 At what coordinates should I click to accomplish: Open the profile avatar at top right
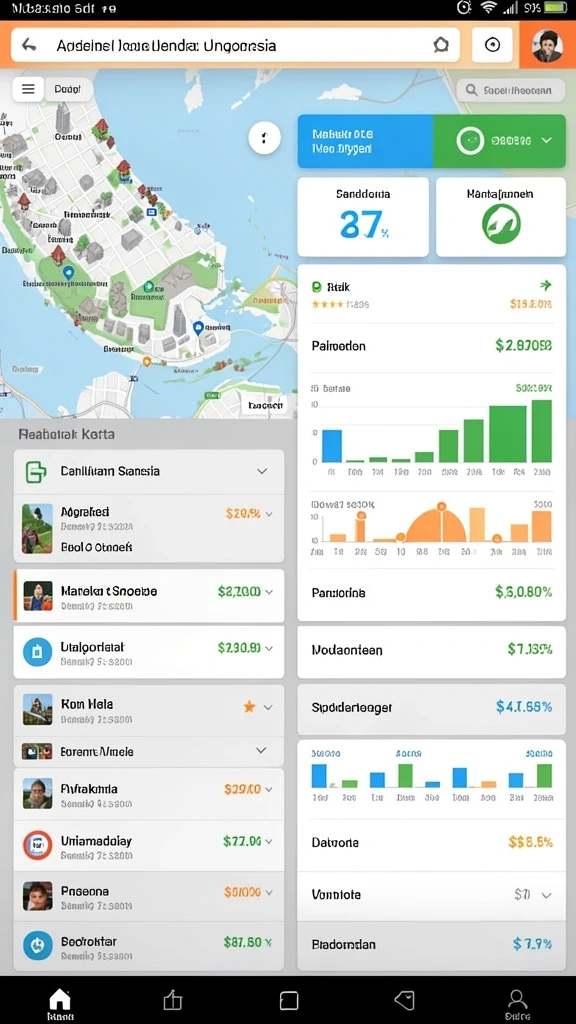(x=547, y=46)
